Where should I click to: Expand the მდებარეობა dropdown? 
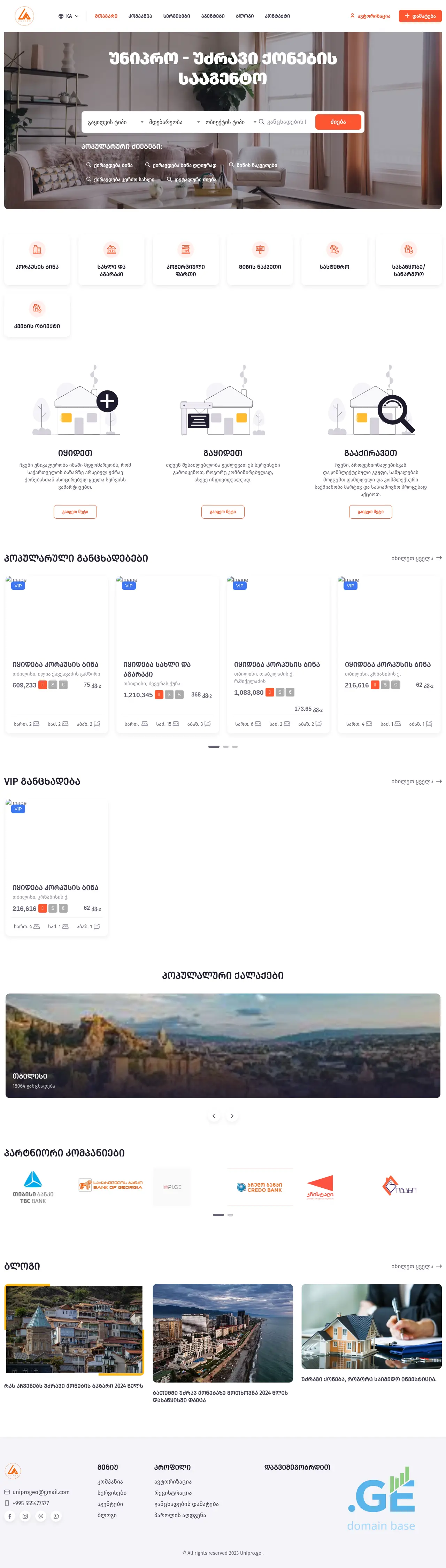pos(174,122)
